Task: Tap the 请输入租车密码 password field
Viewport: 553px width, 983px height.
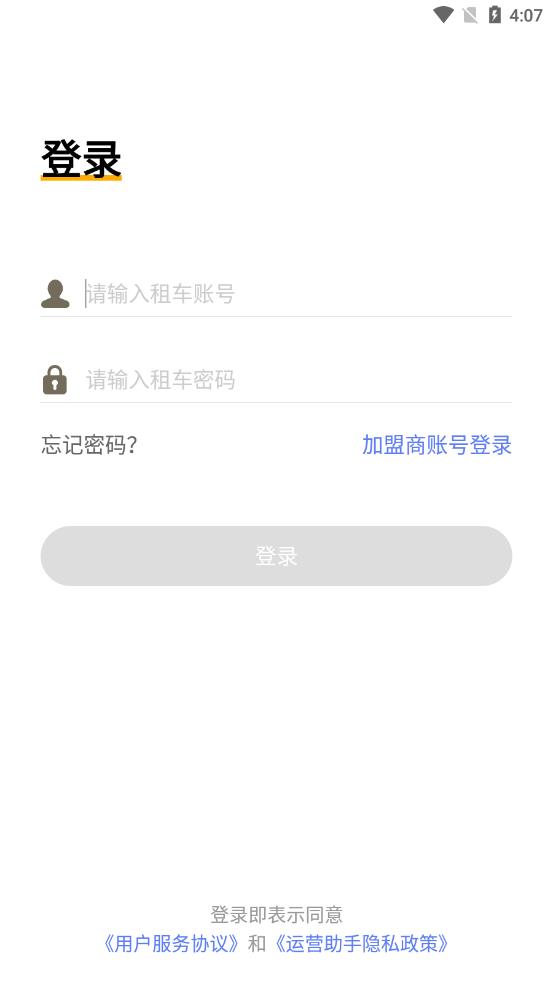Action: [298, 380]
